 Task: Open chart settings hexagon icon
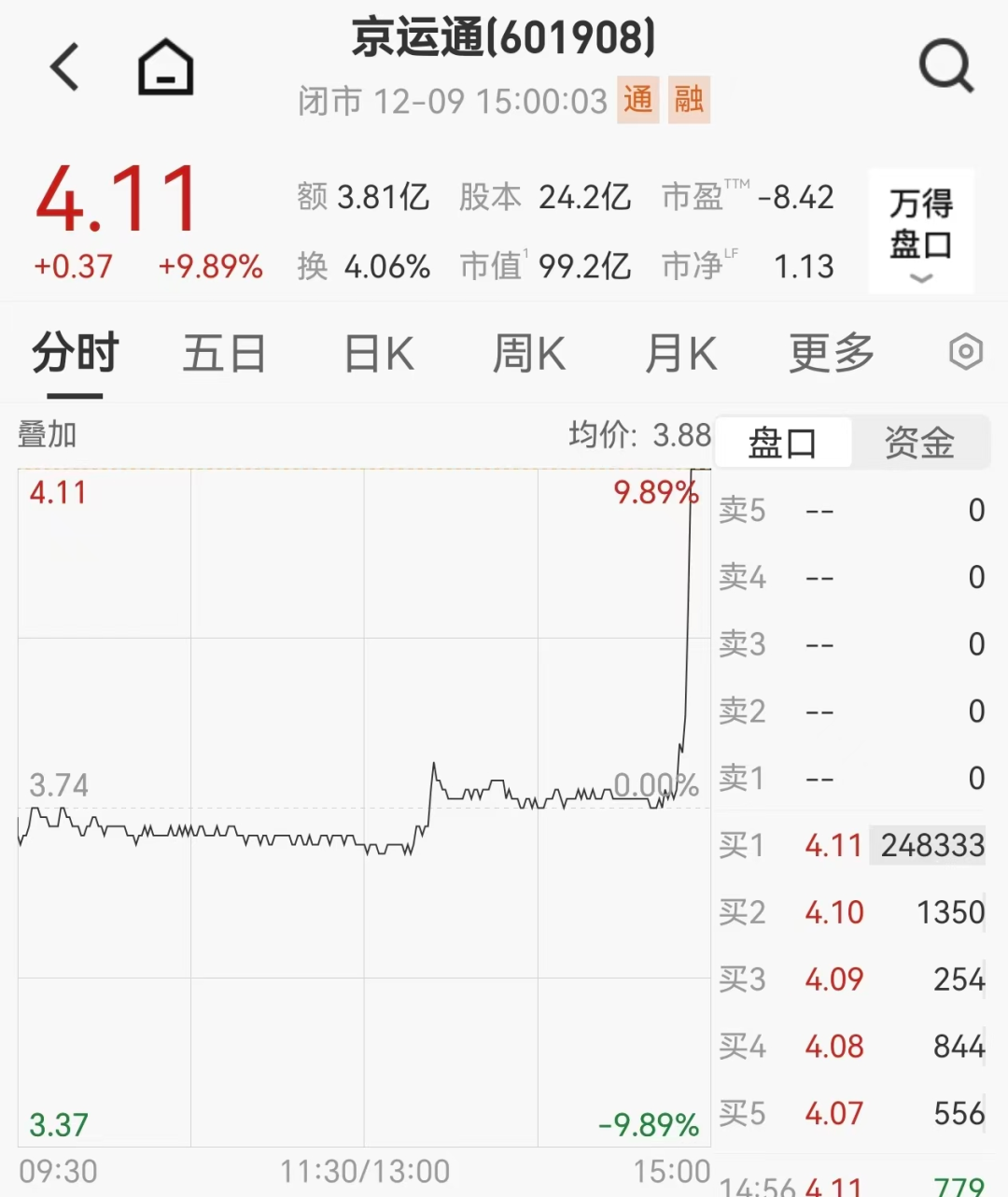pyautogui.click(x=965, y=352)
